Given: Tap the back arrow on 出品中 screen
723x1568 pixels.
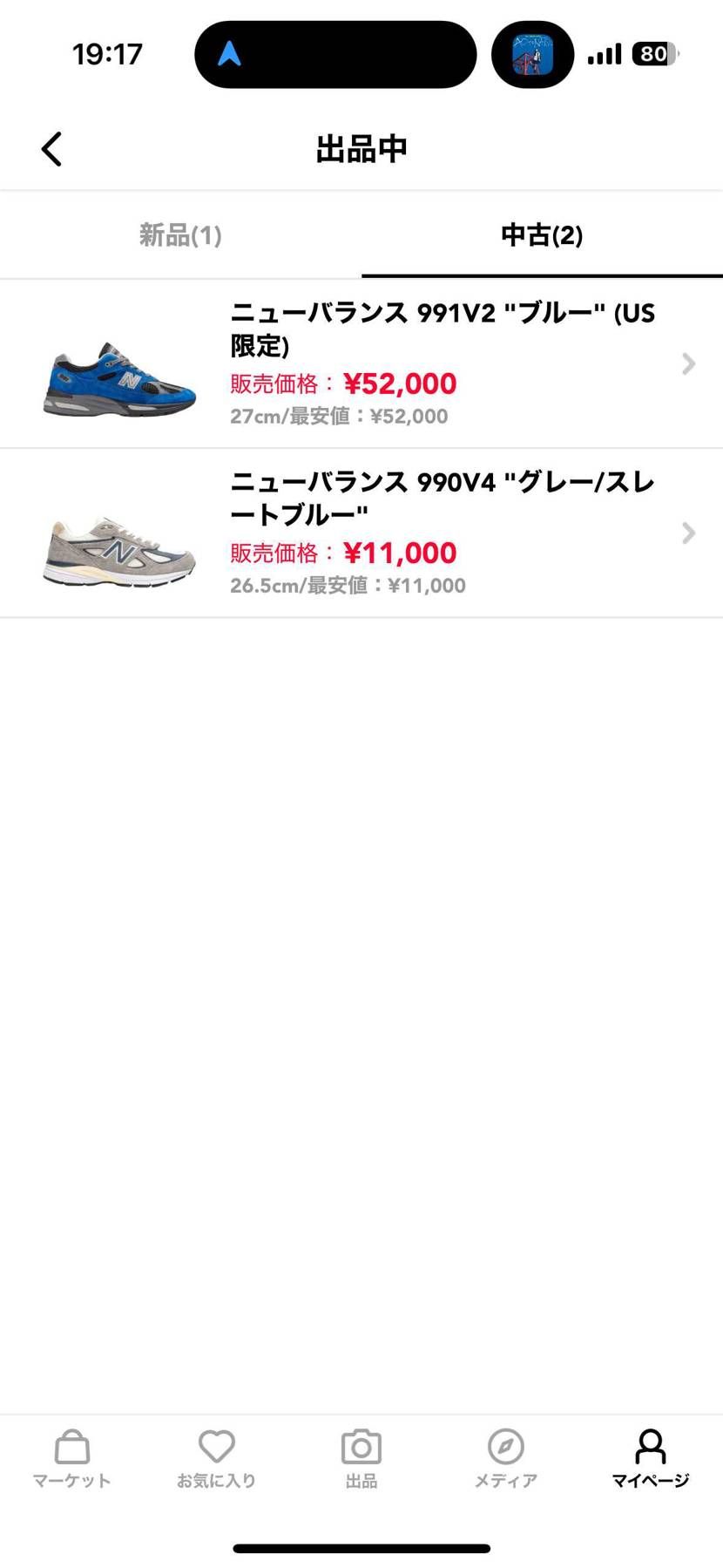Looking at the screenshot, I should tap(51, 148).
